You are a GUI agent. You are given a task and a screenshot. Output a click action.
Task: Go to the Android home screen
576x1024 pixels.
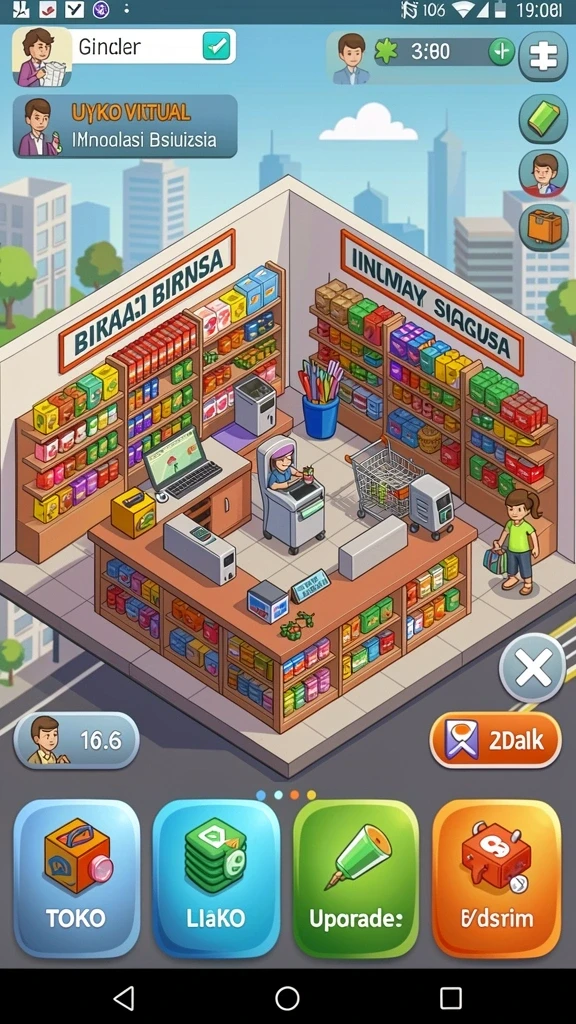(x=287, y=997)
